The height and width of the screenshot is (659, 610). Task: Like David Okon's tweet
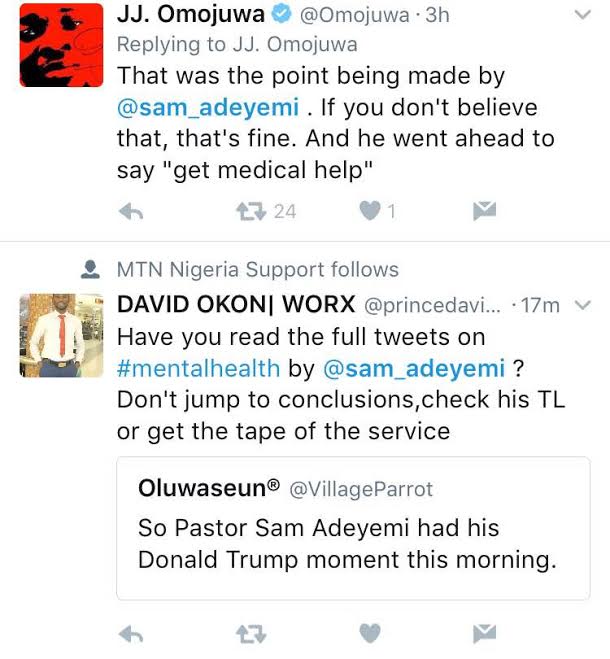pyautogui.click(x=369, y=633)
